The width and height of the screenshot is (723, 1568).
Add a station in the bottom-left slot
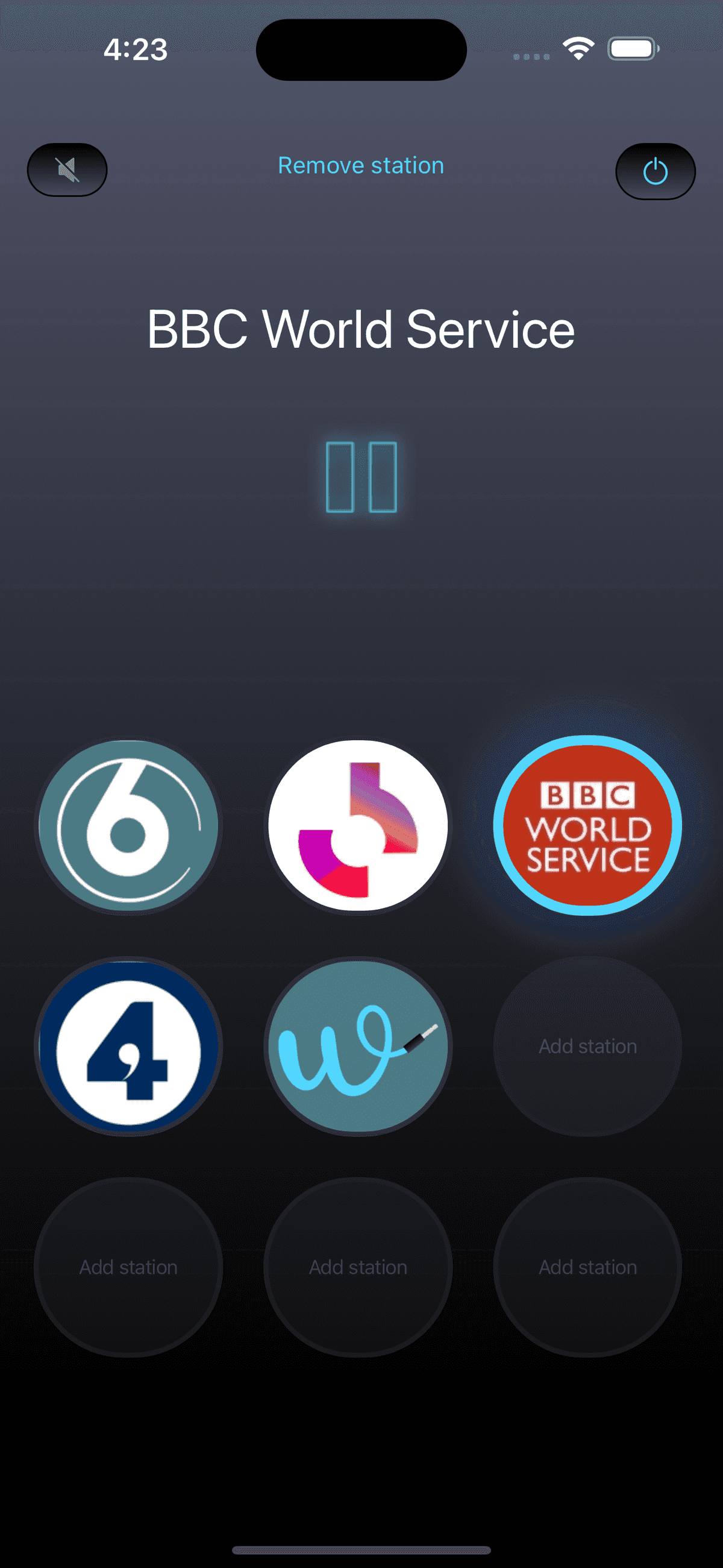[128, 1266]
